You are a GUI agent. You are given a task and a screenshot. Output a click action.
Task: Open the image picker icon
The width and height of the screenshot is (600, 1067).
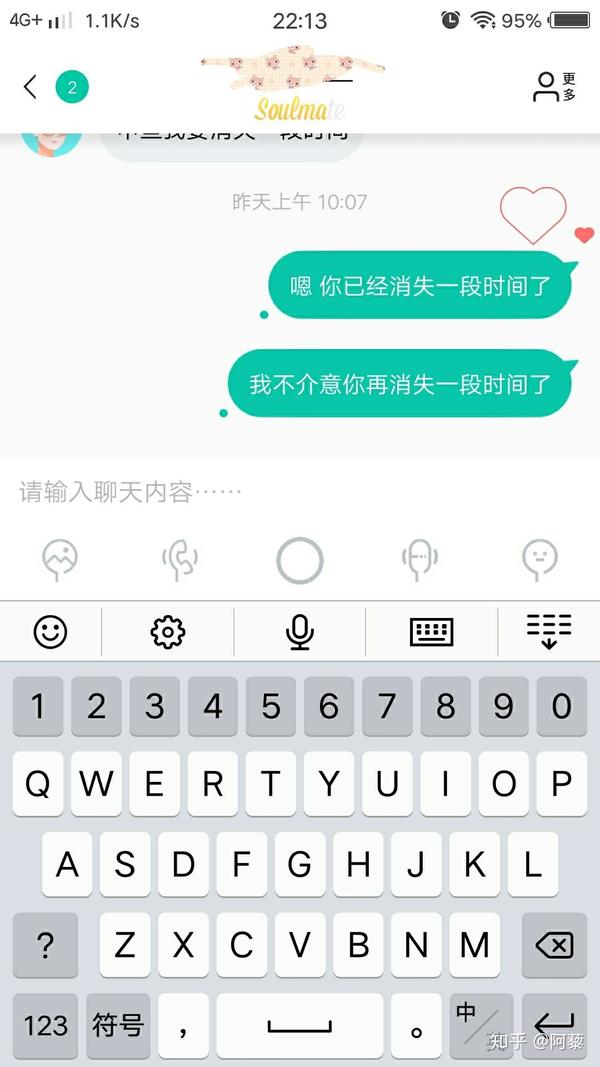click(x=60, y=559)
